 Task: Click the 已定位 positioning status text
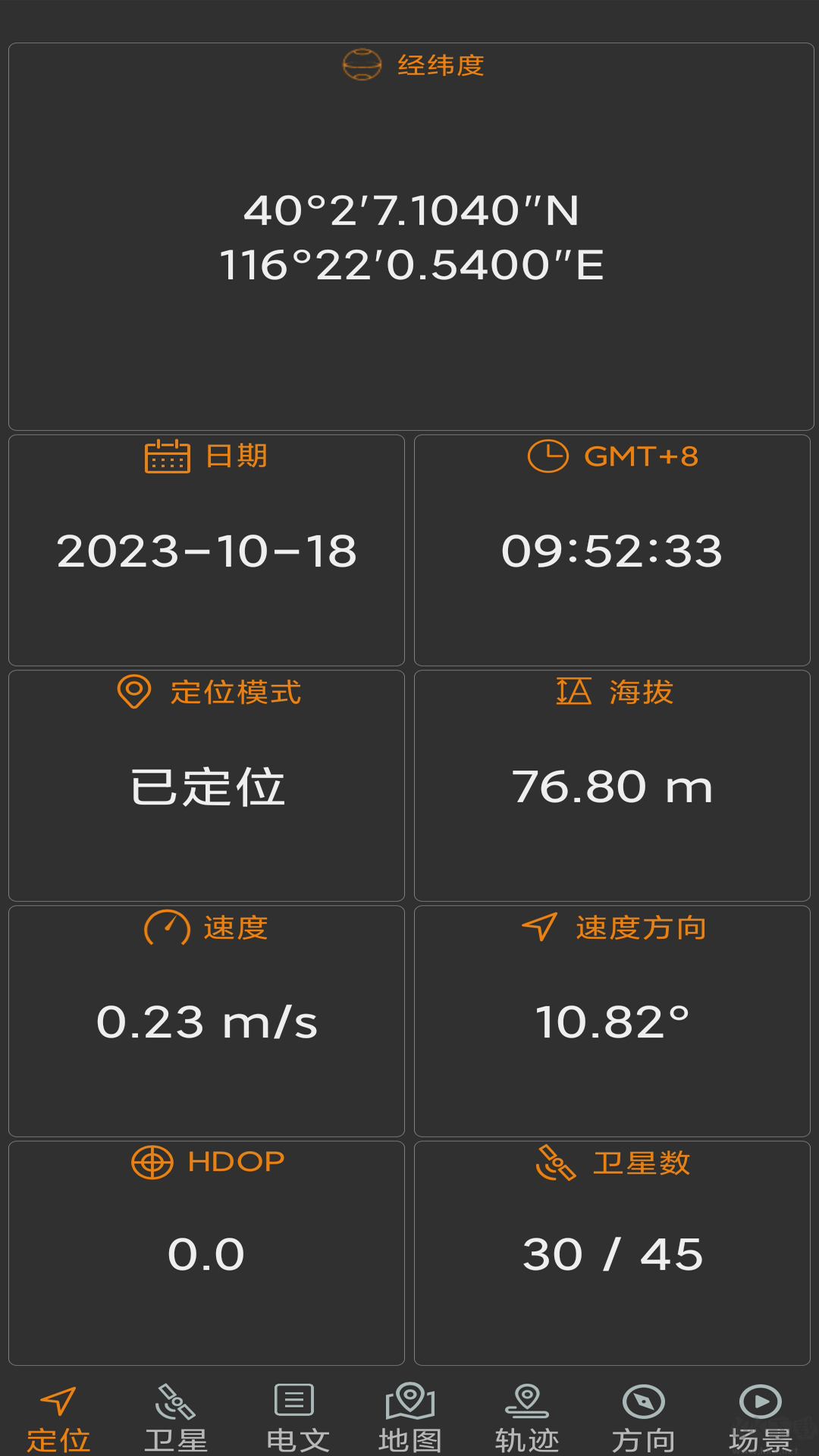pos(207,786)
